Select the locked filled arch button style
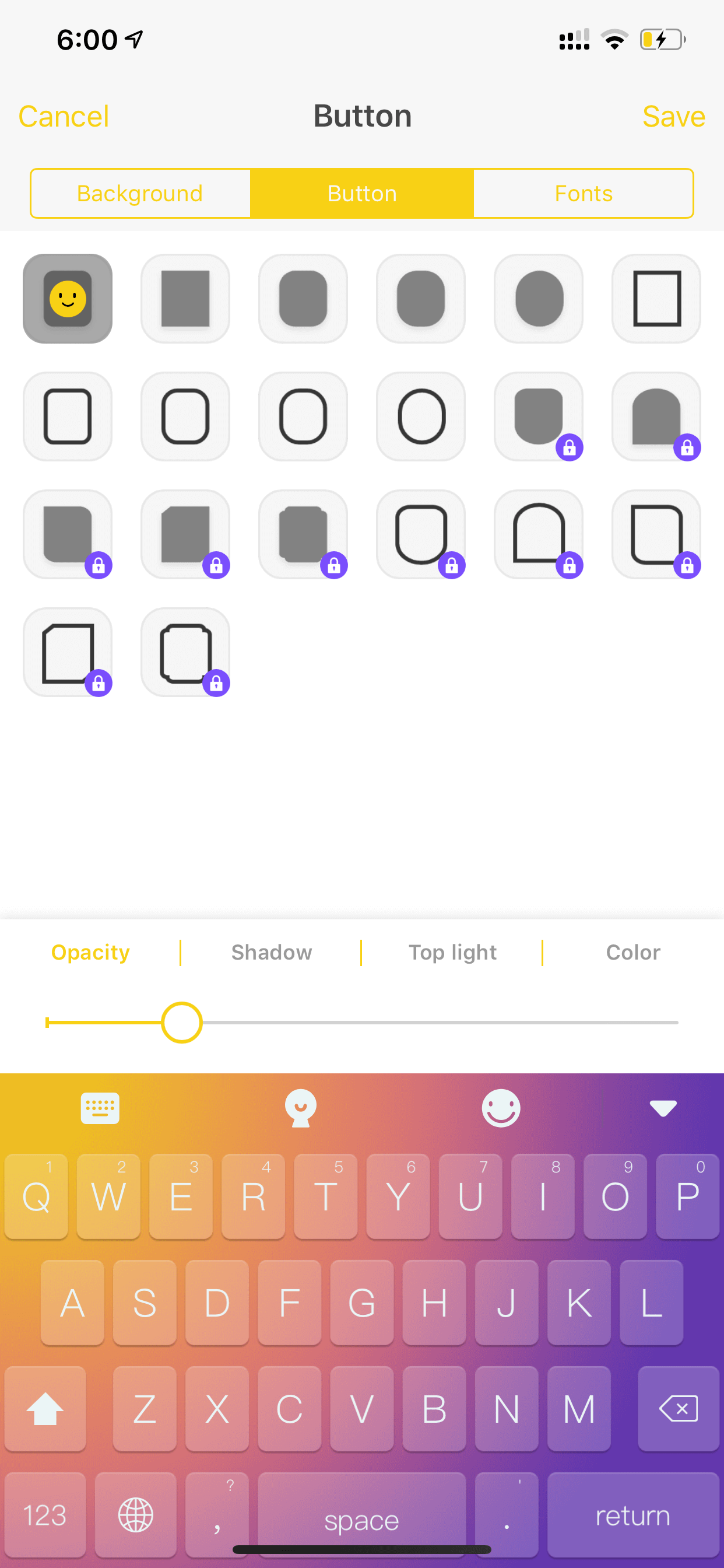 tap(656, 416)
